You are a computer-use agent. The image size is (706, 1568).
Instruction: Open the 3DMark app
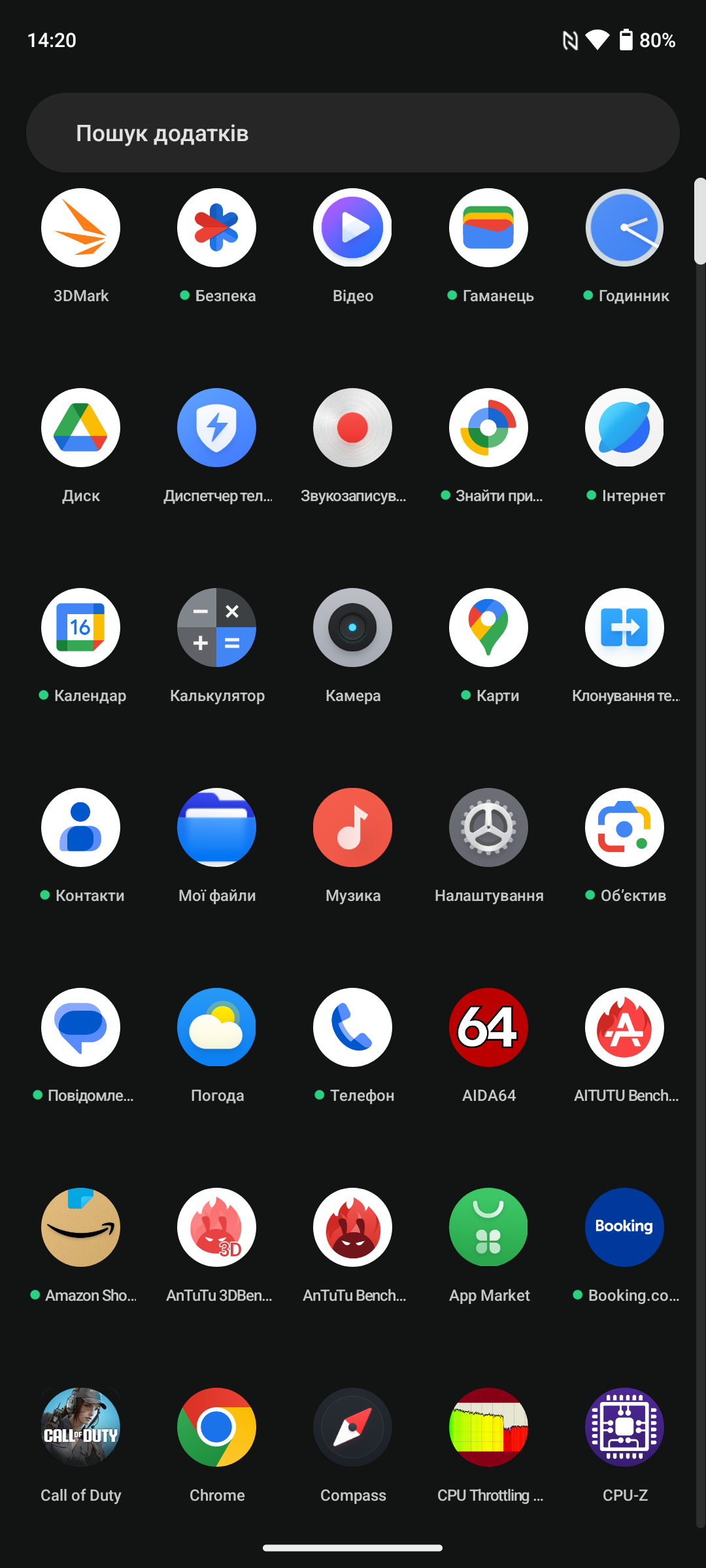[x=80, y=228]
